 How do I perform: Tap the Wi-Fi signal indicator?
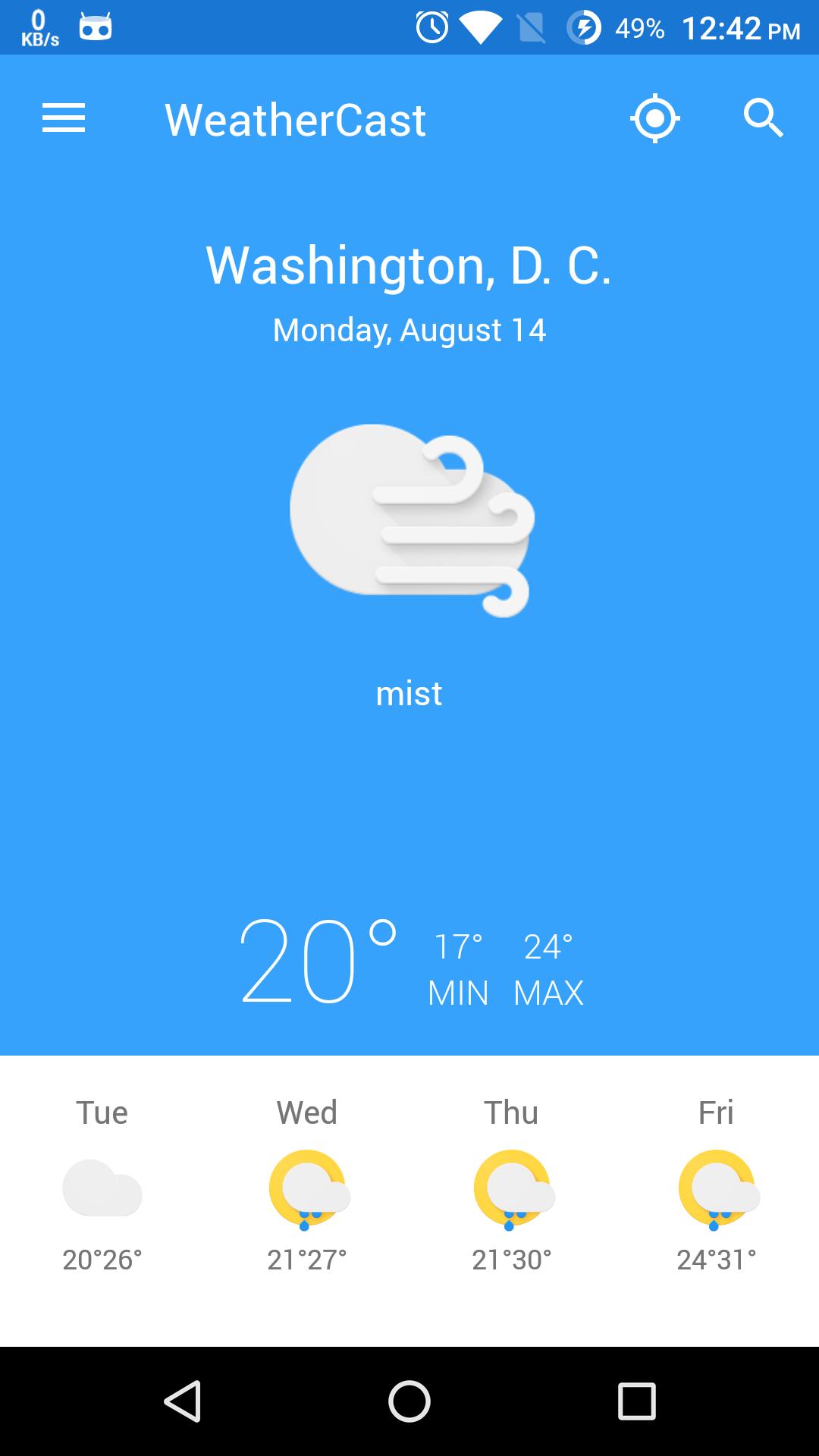click(x=480, y=29)
